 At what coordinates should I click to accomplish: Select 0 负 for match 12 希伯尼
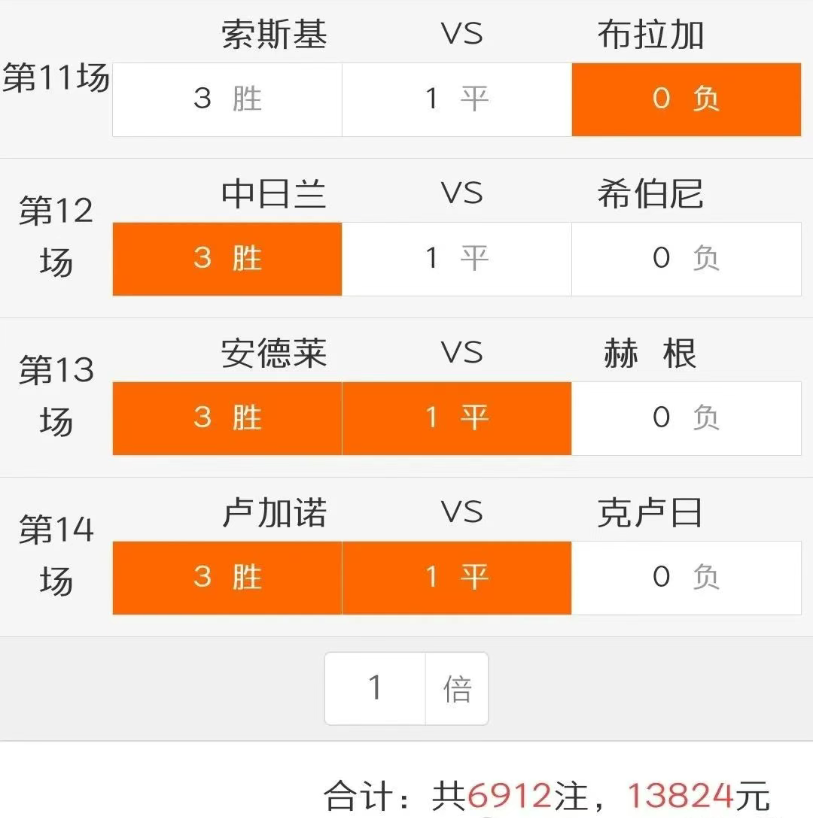pyautogui.click(x=686, y=259)
